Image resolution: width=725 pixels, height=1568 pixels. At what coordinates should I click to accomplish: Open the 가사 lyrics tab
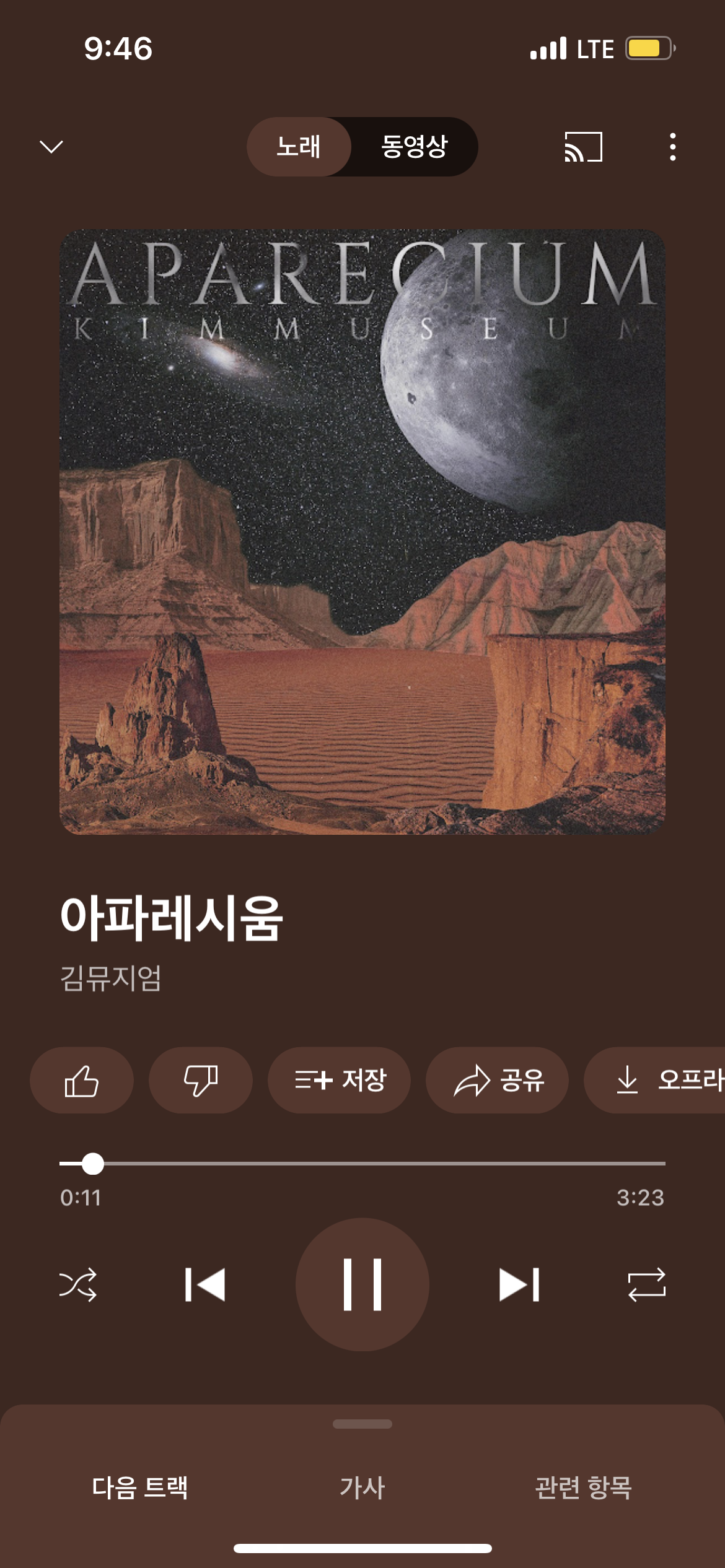362,1487
